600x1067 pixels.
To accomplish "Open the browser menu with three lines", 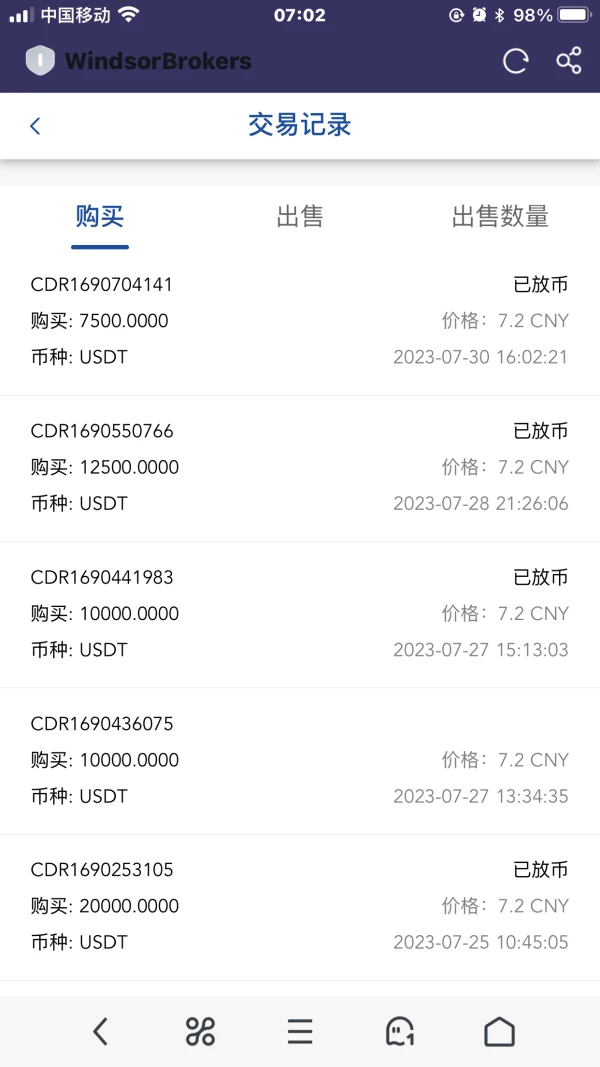I will 300,1031.
